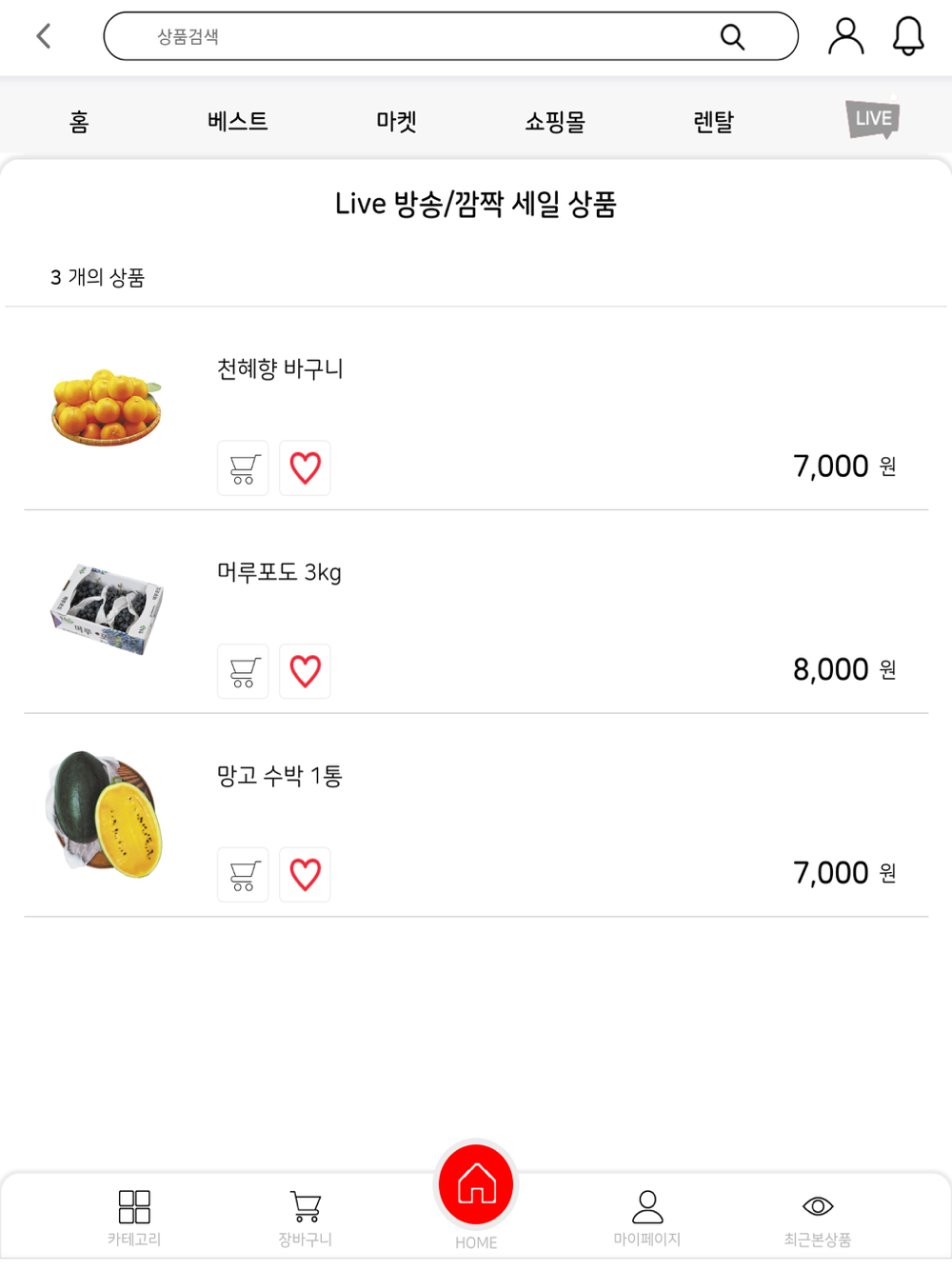This screenshot has width=952, height=1270.
Task: Go to the 렌탈 tab
Action: pyautogui.click(x=713, y=121)
